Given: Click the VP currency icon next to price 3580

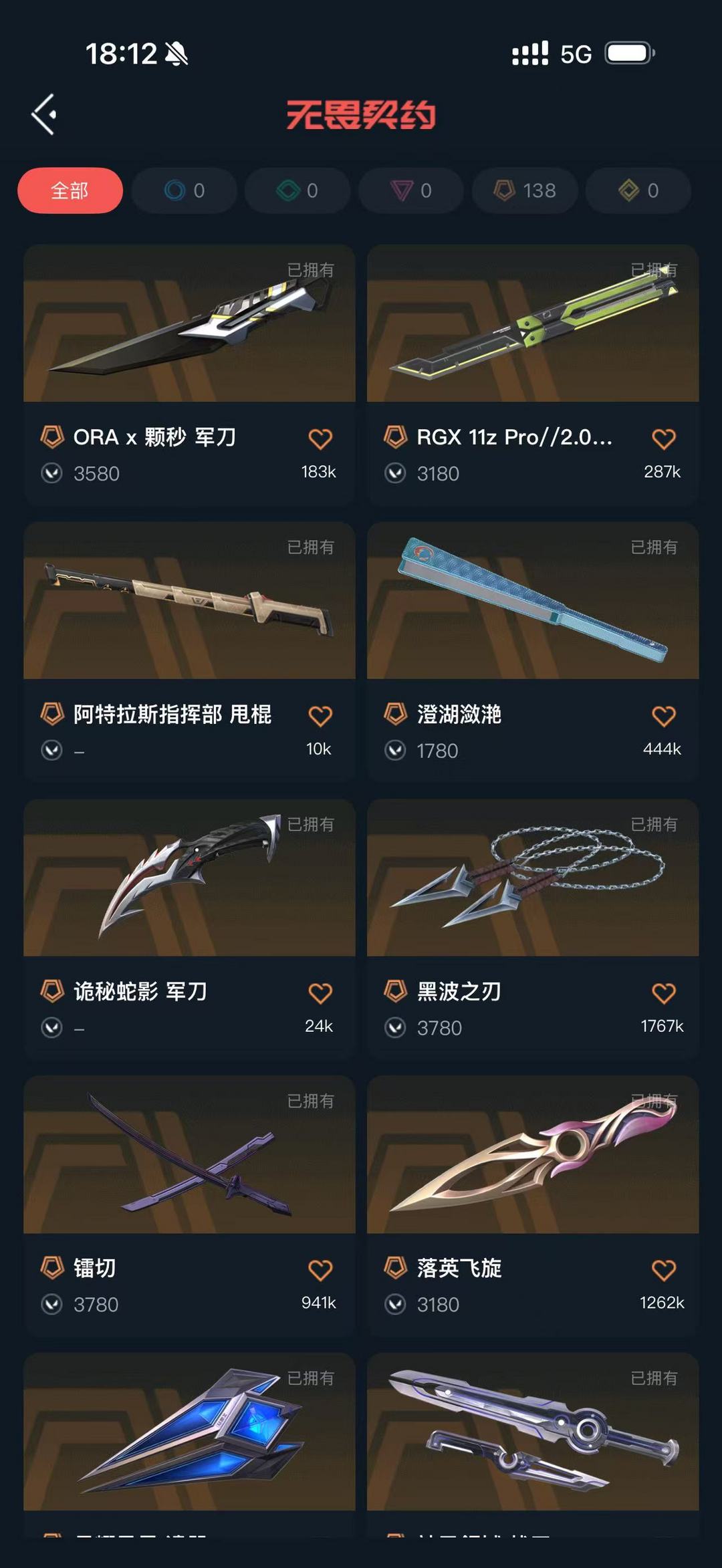Looking at the screenshot, I should 53,473.
